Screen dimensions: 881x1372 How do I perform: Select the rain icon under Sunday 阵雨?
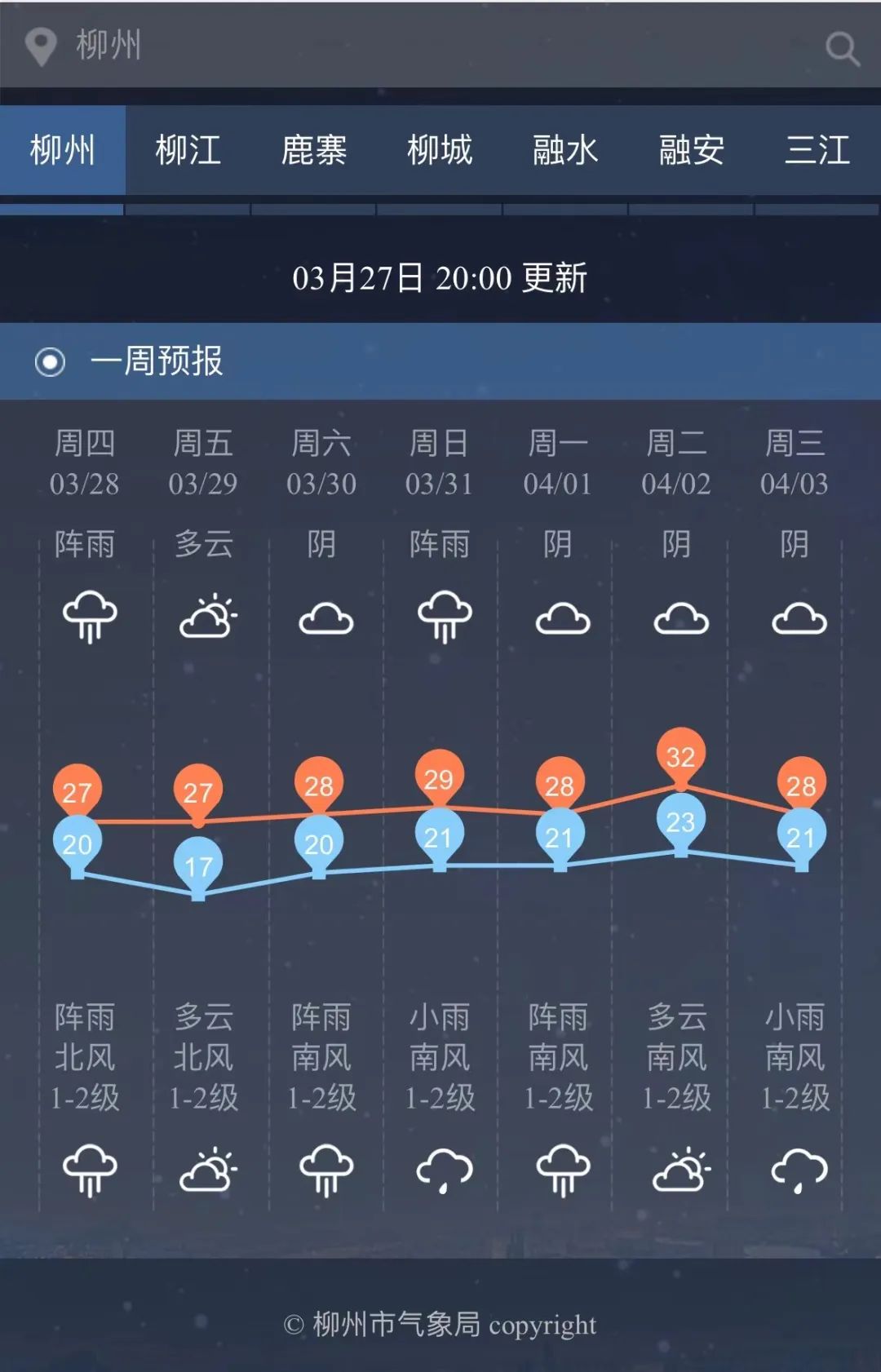tap(443, 617)
